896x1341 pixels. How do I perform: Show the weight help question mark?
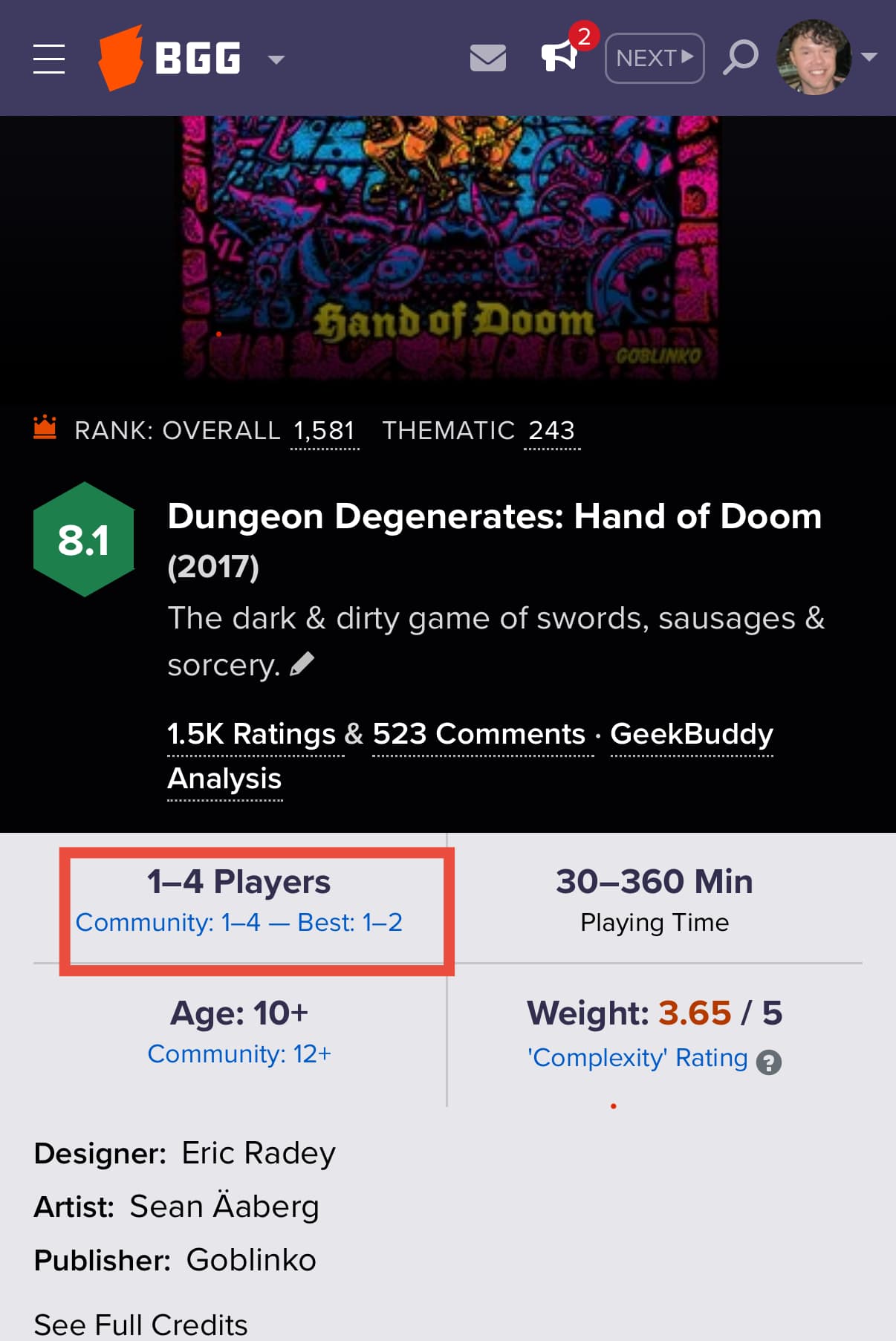click(768, 1062)
